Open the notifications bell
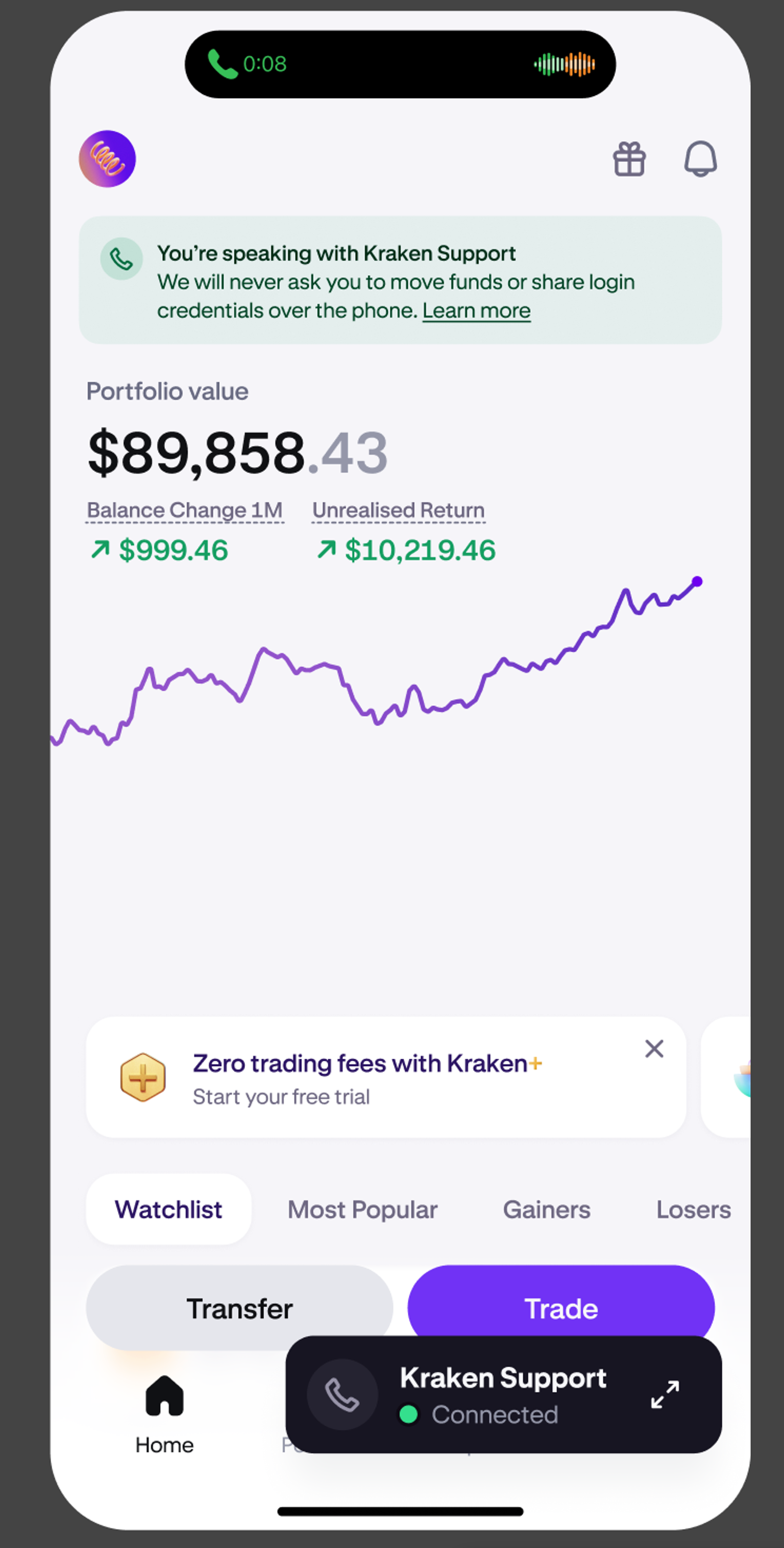 [700, 159]
